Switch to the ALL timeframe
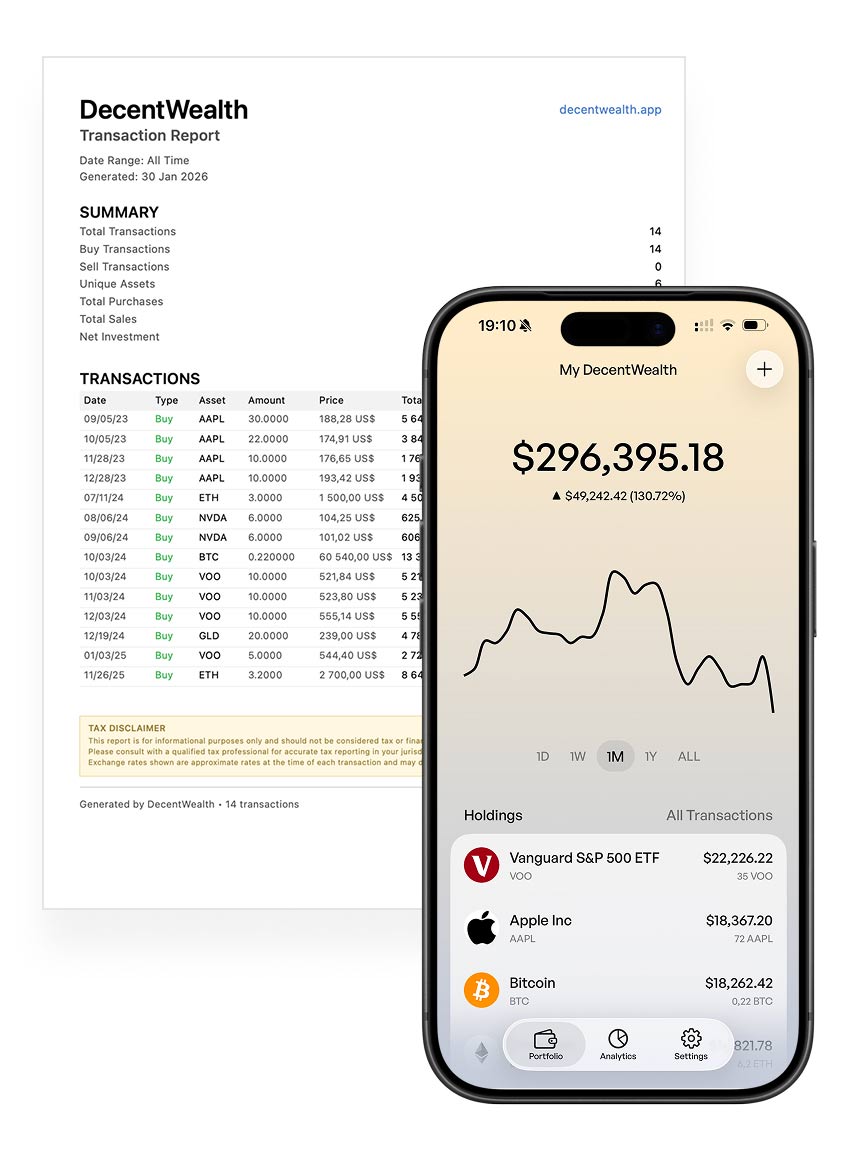Image resolution: width=860 pixels, height=1162 pixels. [689, 757]
